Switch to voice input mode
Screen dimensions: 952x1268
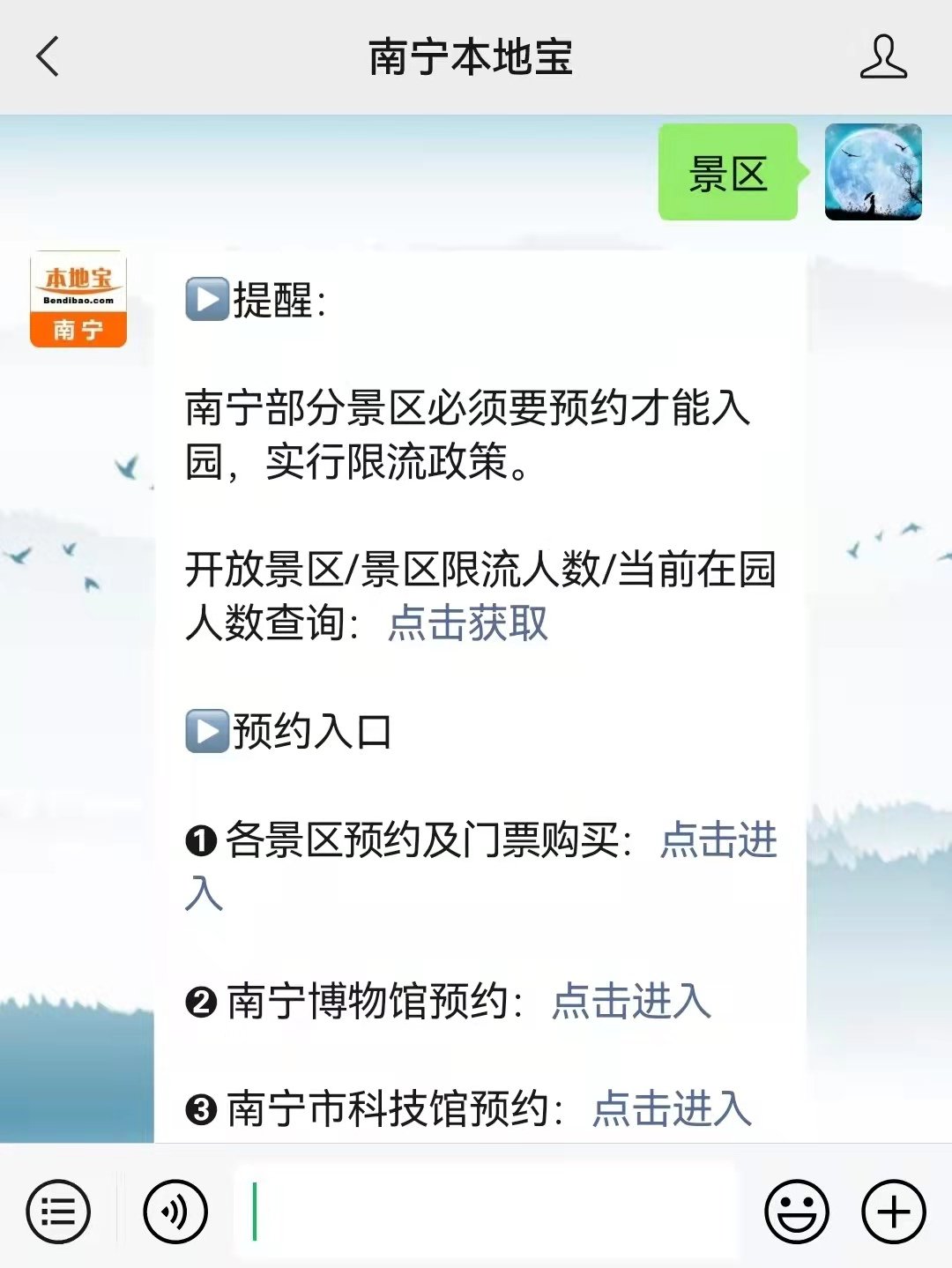(175, 1212)
